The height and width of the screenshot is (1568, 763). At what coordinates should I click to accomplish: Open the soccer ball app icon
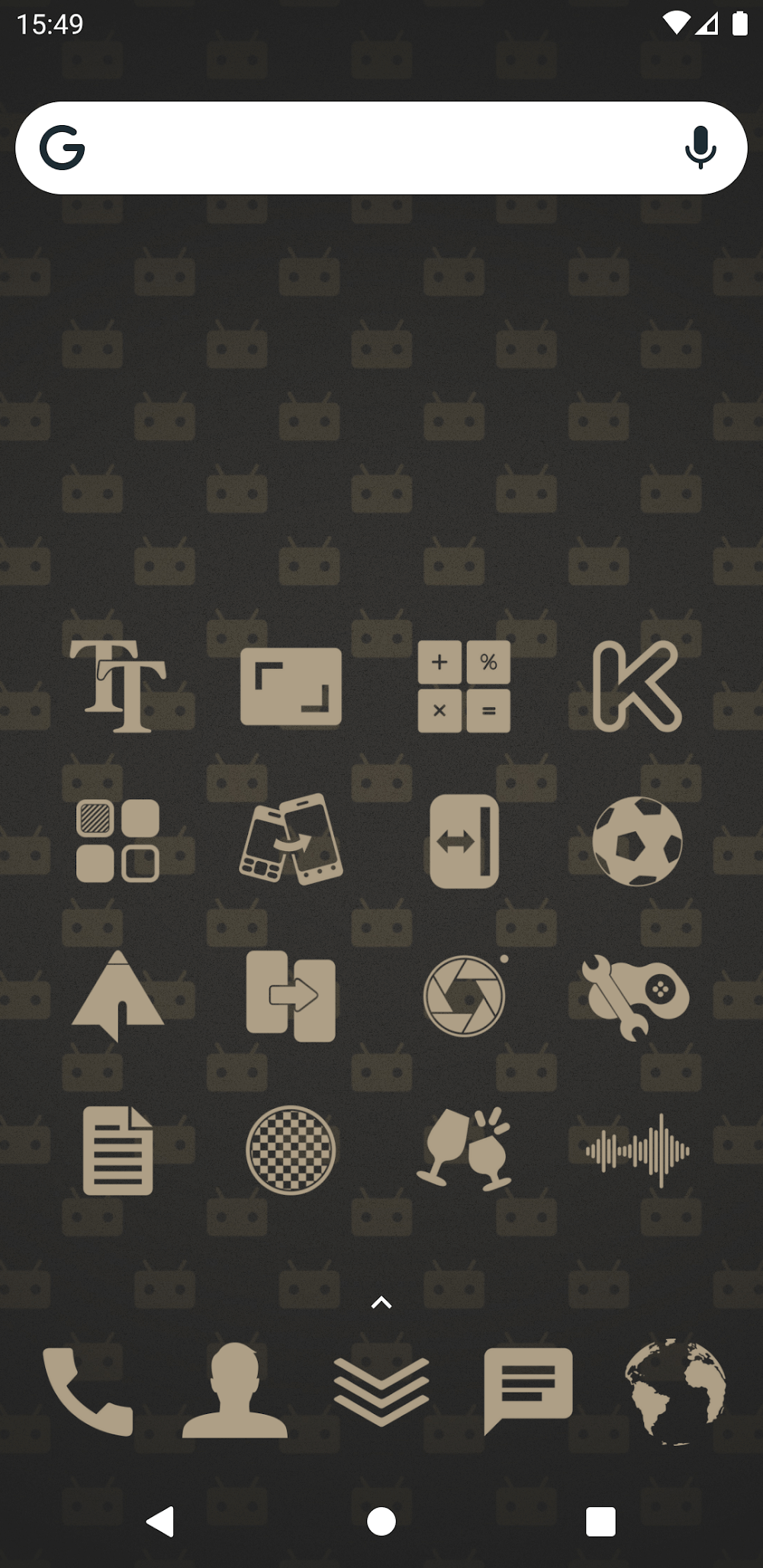(637, 841)
